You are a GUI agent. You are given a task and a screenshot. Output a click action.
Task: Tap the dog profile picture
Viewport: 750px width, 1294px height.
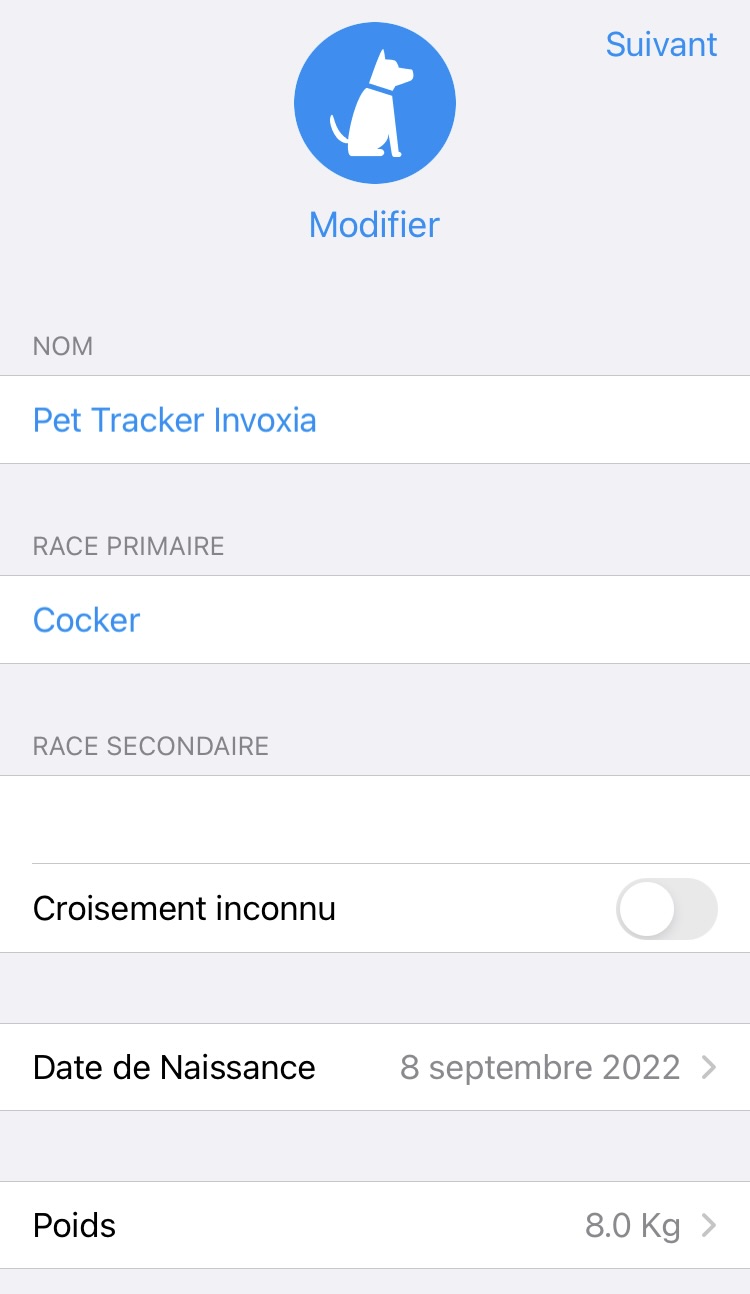tap(375, 103)
